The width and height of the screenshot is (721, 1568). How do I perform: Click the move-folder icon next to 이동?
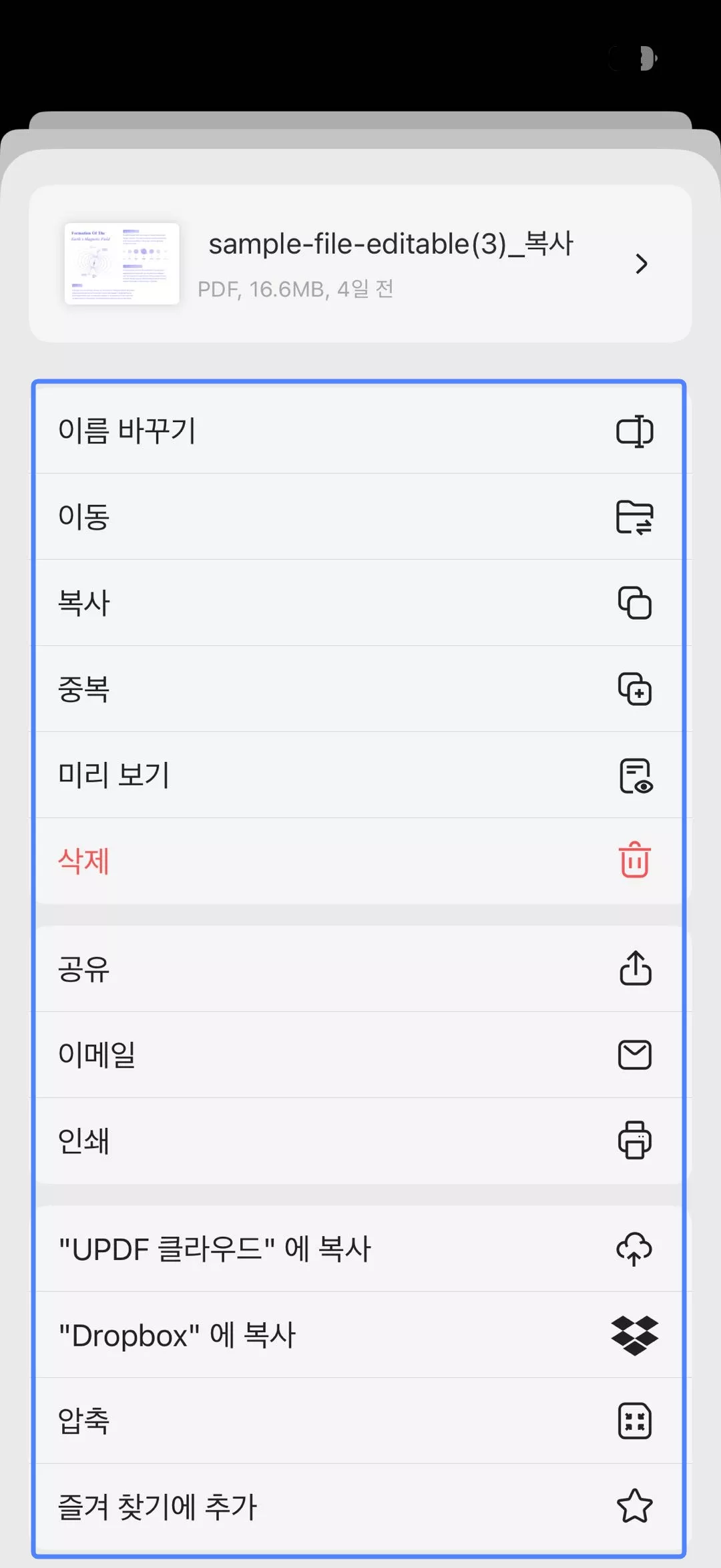coord(636,518)
